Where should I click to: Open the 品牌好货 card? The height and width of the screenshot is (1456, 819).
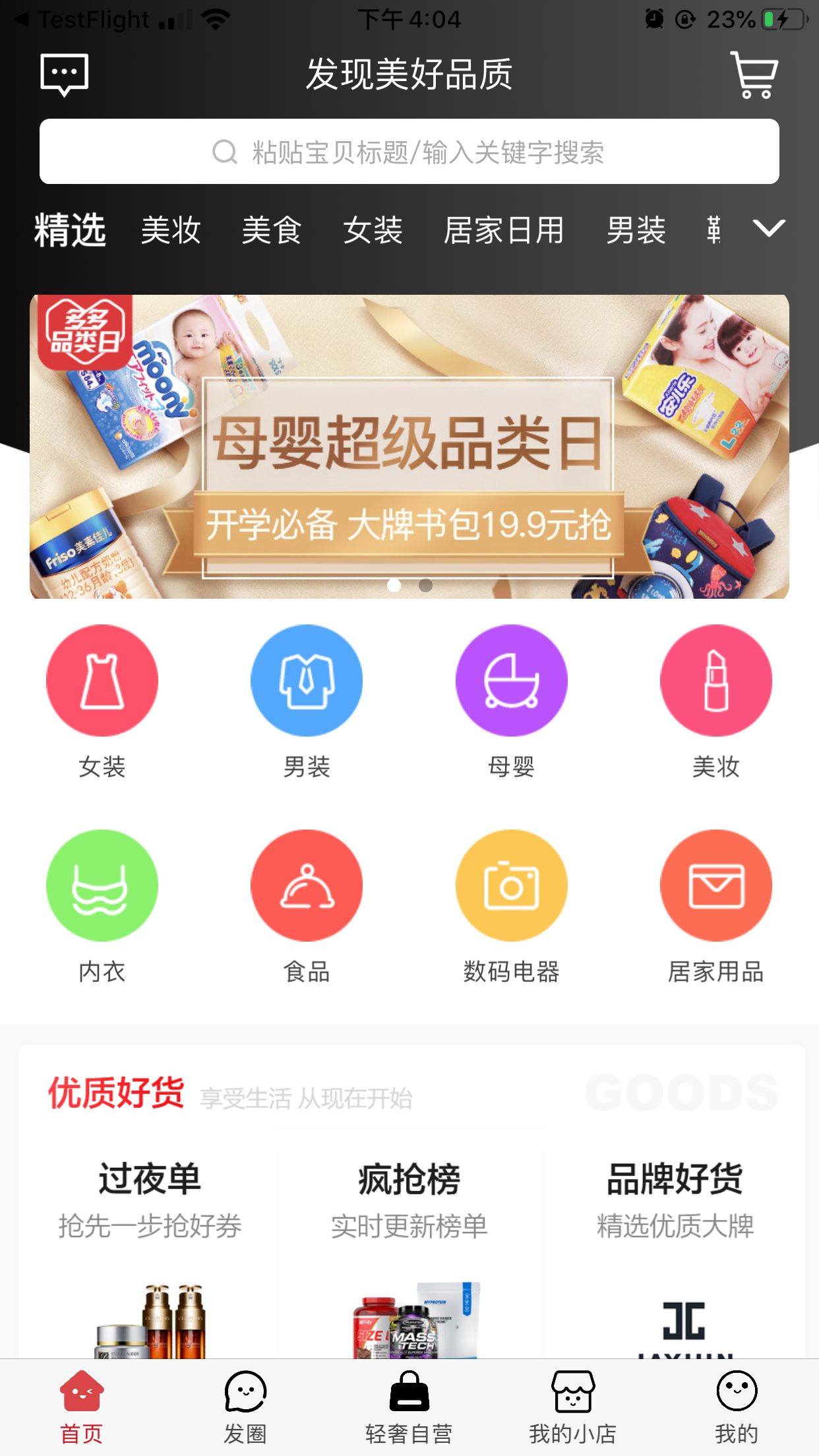[675, 1253]
